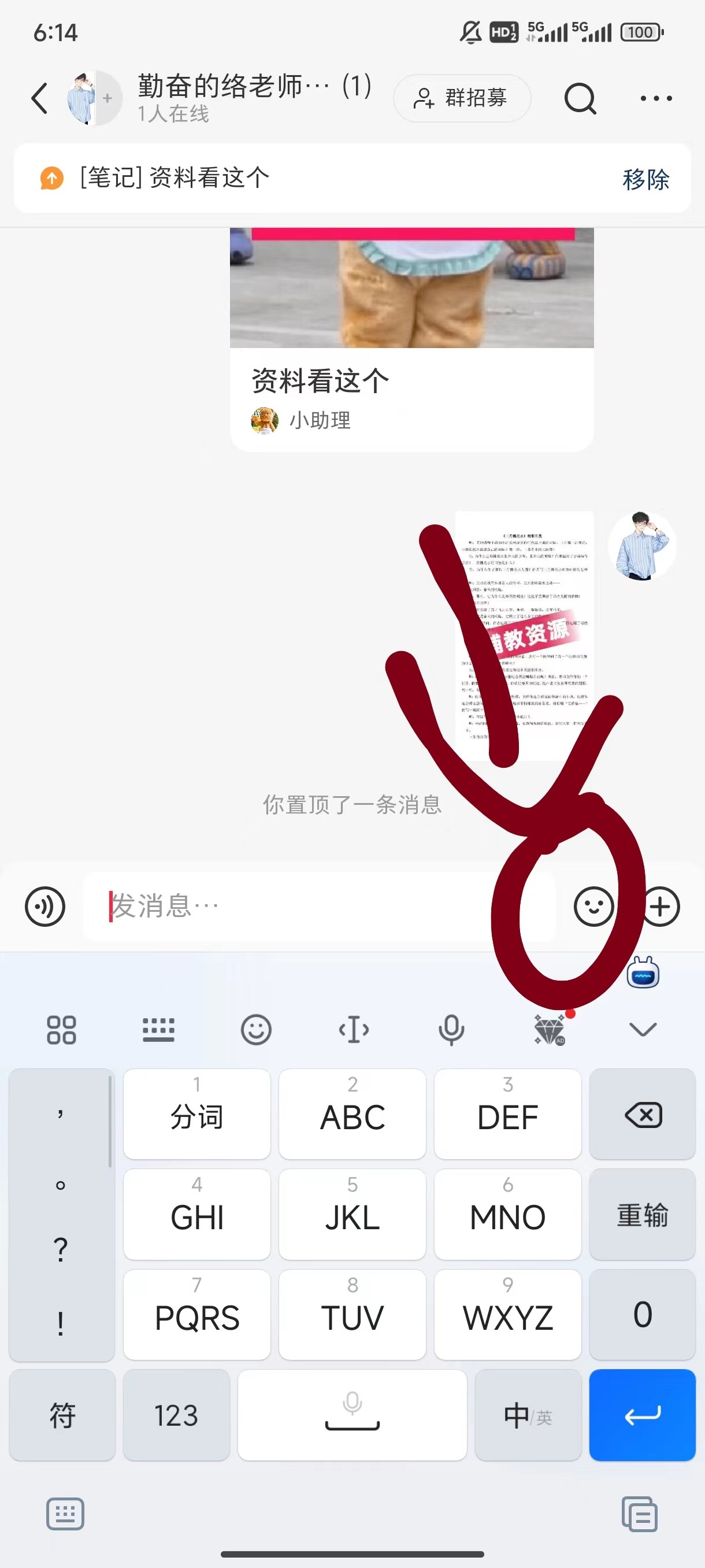Image resolution: width=705 pixels, height=1568 pixels.
Task: Select the microphone voice input on keyboard toolbar
Action: click(451, 1029)
